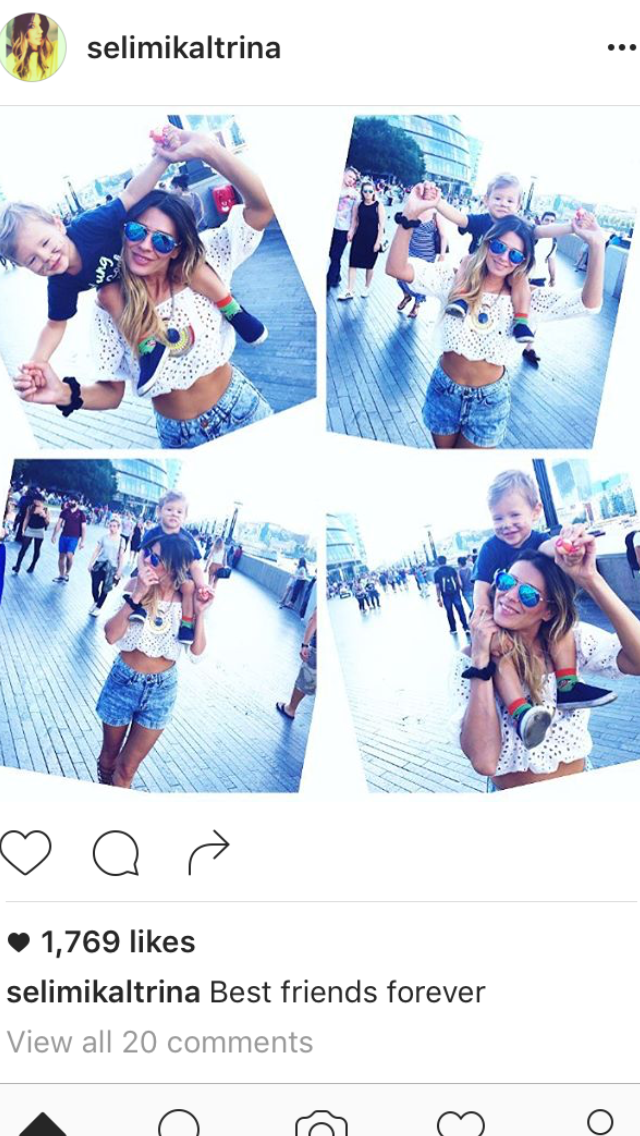The width and height of the screenshot is (640, 1136).
Task: Share the post using the arrow icon
Action: pos(208,851)
